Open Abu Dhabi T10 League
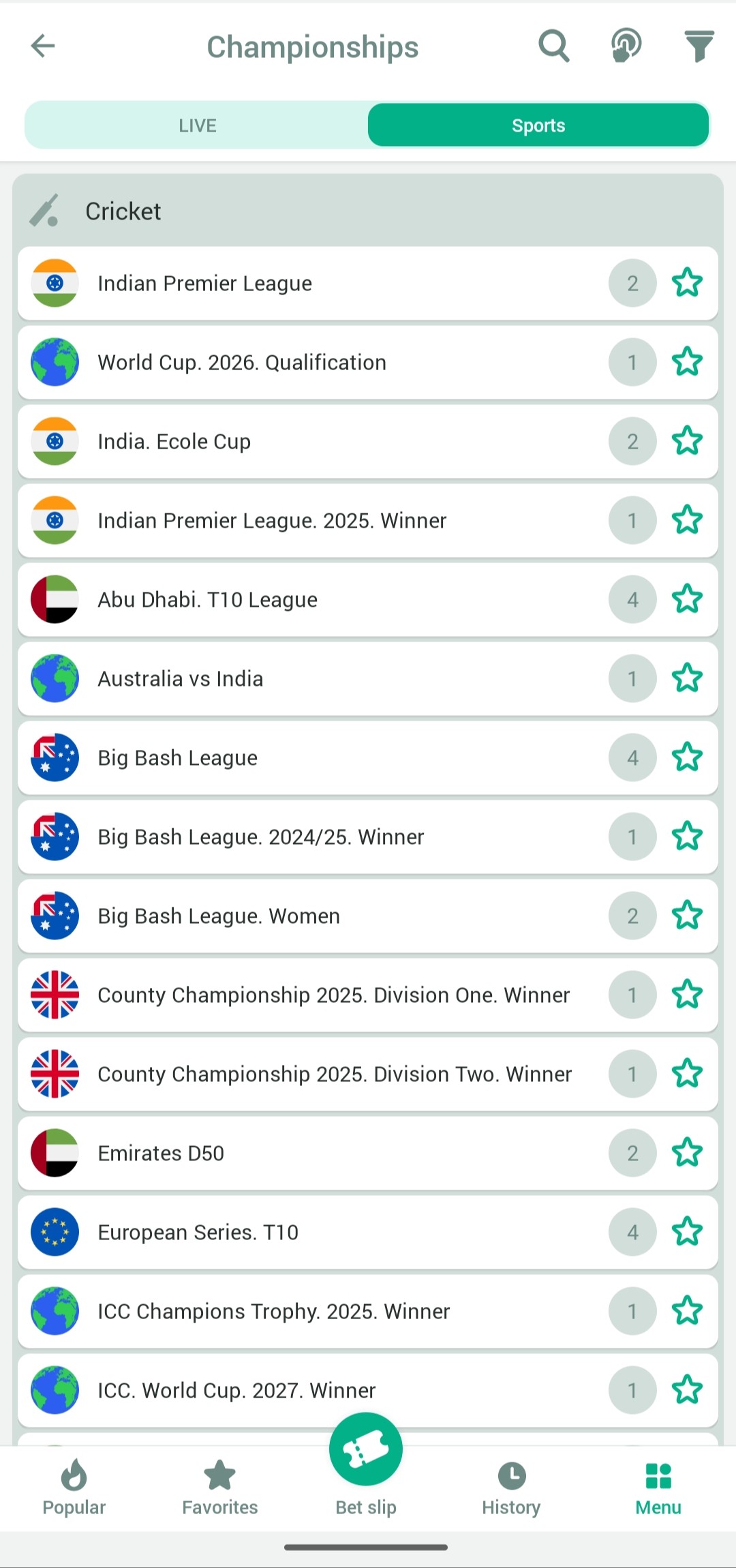The width and height of the screenshot is (736, 1568). pyautogui.click(x=368, y=599)
